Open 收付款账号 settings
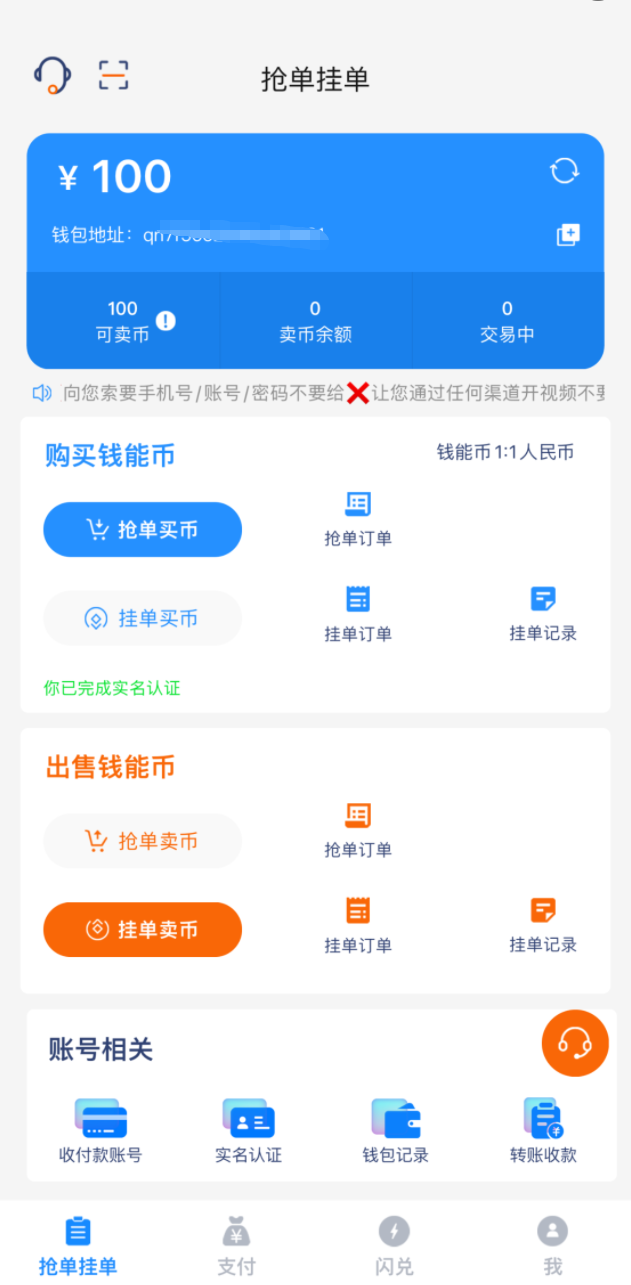 (100, 1132)
